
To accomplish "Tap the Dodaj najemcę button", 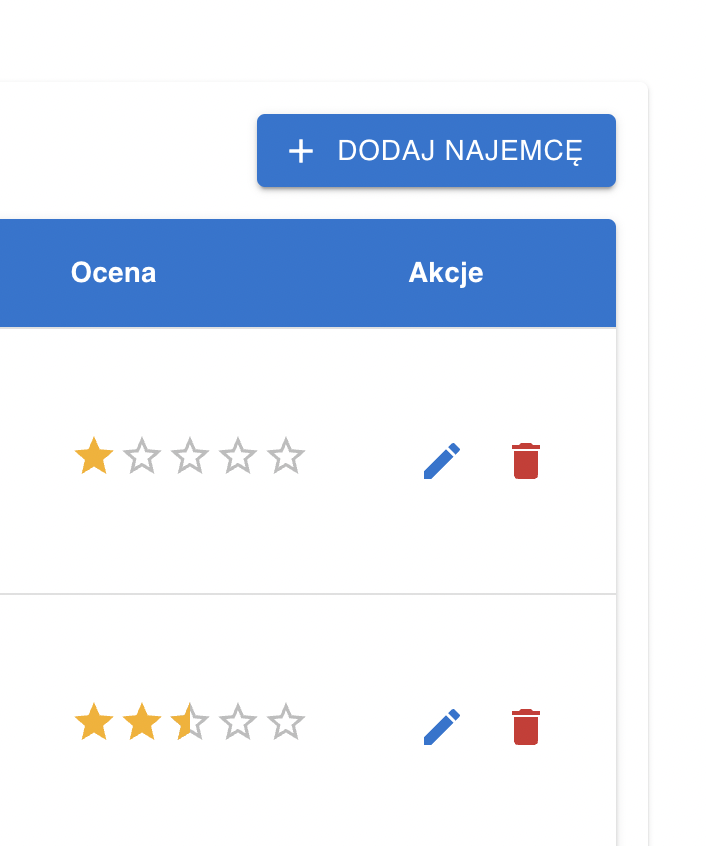I will (436, 151).
